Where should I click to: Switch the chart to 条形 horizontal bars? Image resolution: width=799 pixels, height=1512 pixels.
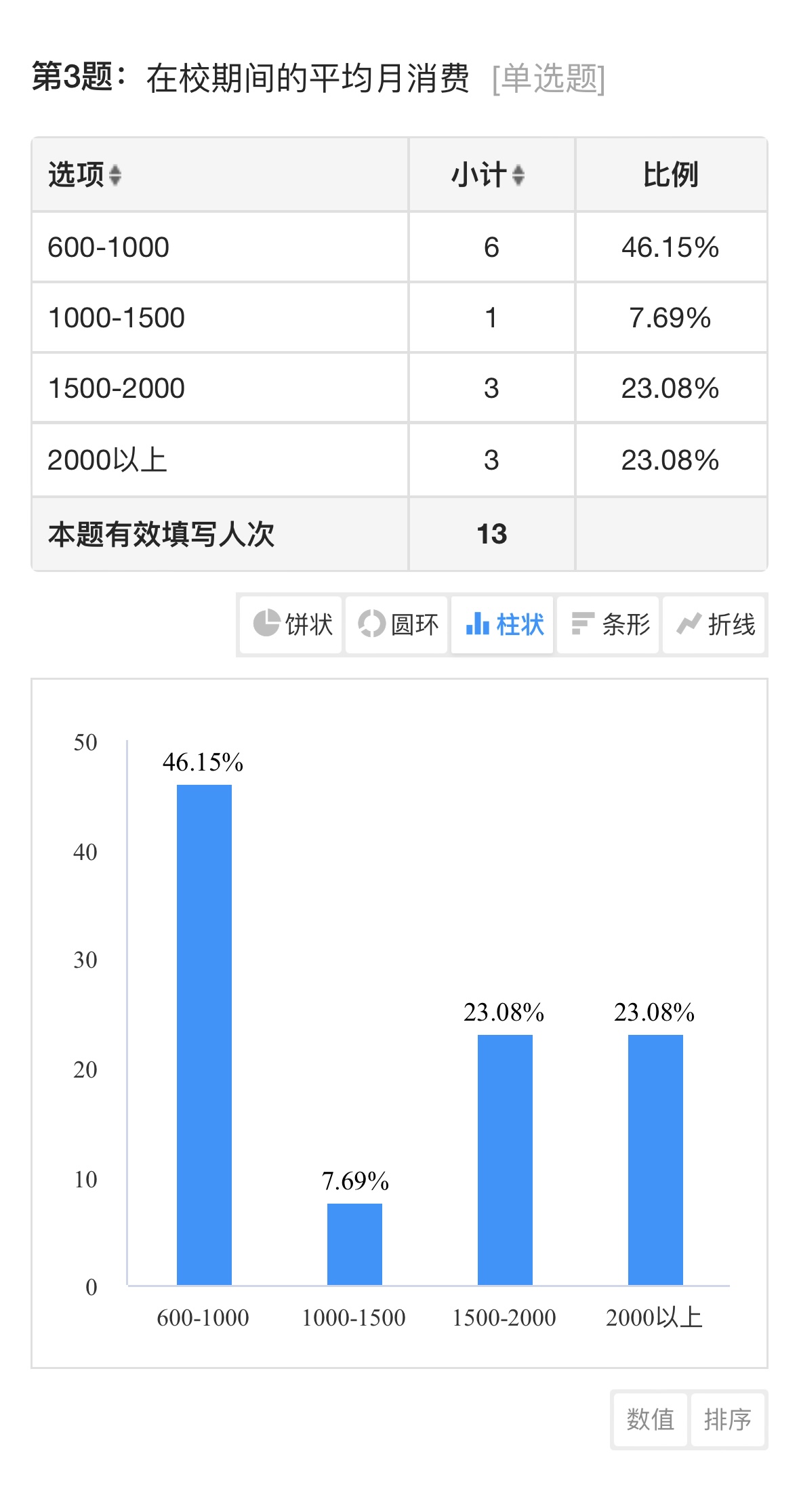coord(608,624)
